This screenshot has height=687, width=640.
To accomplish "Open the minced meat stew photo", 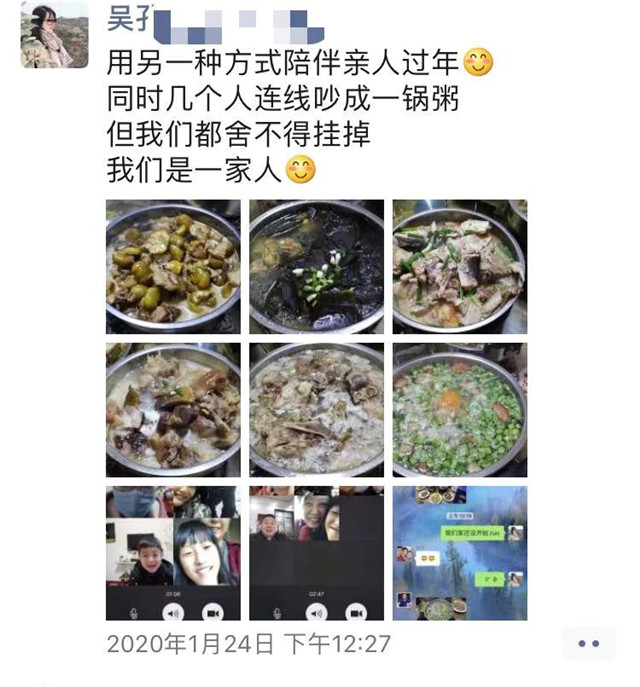I will (316, 409).
